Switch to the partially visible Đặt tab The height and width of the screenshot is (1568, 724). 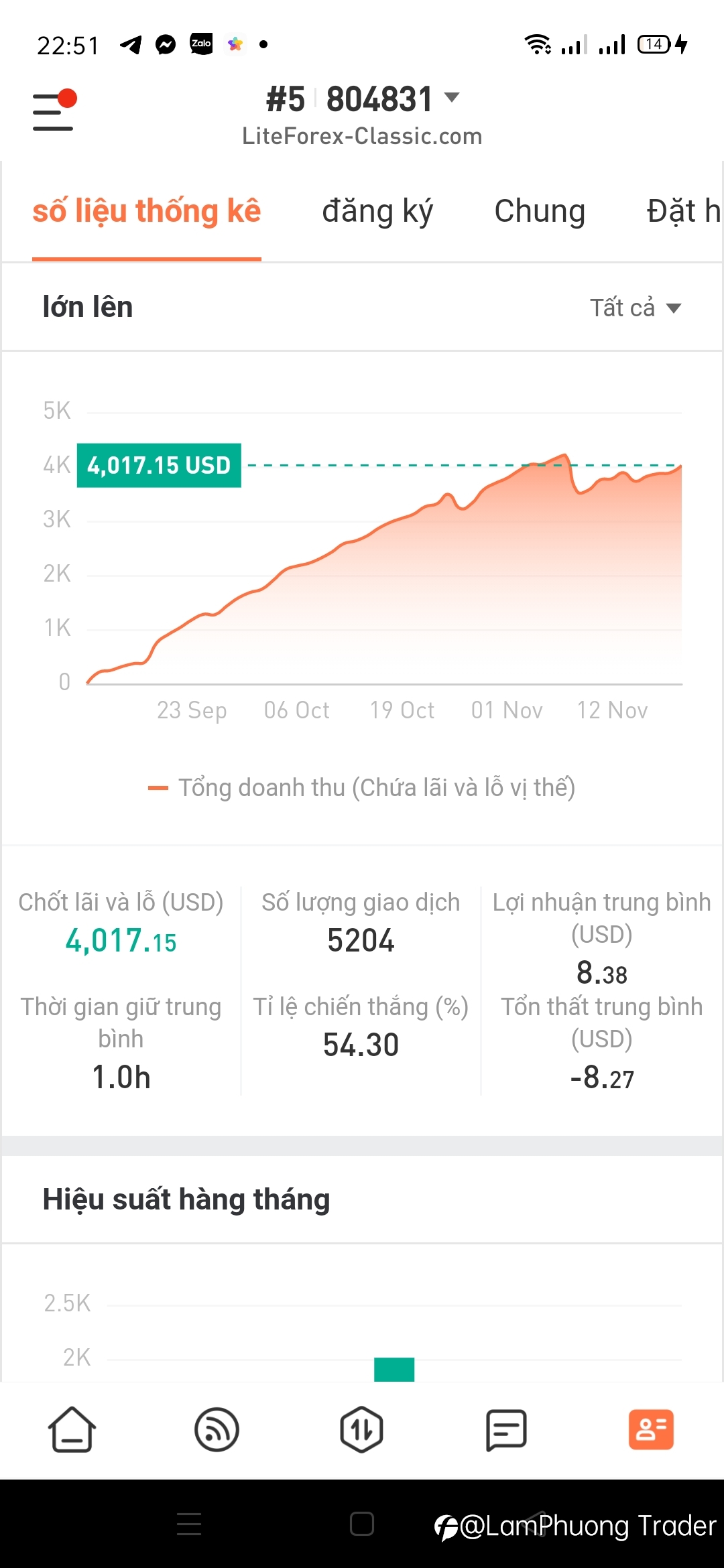(x=684, y=211)
